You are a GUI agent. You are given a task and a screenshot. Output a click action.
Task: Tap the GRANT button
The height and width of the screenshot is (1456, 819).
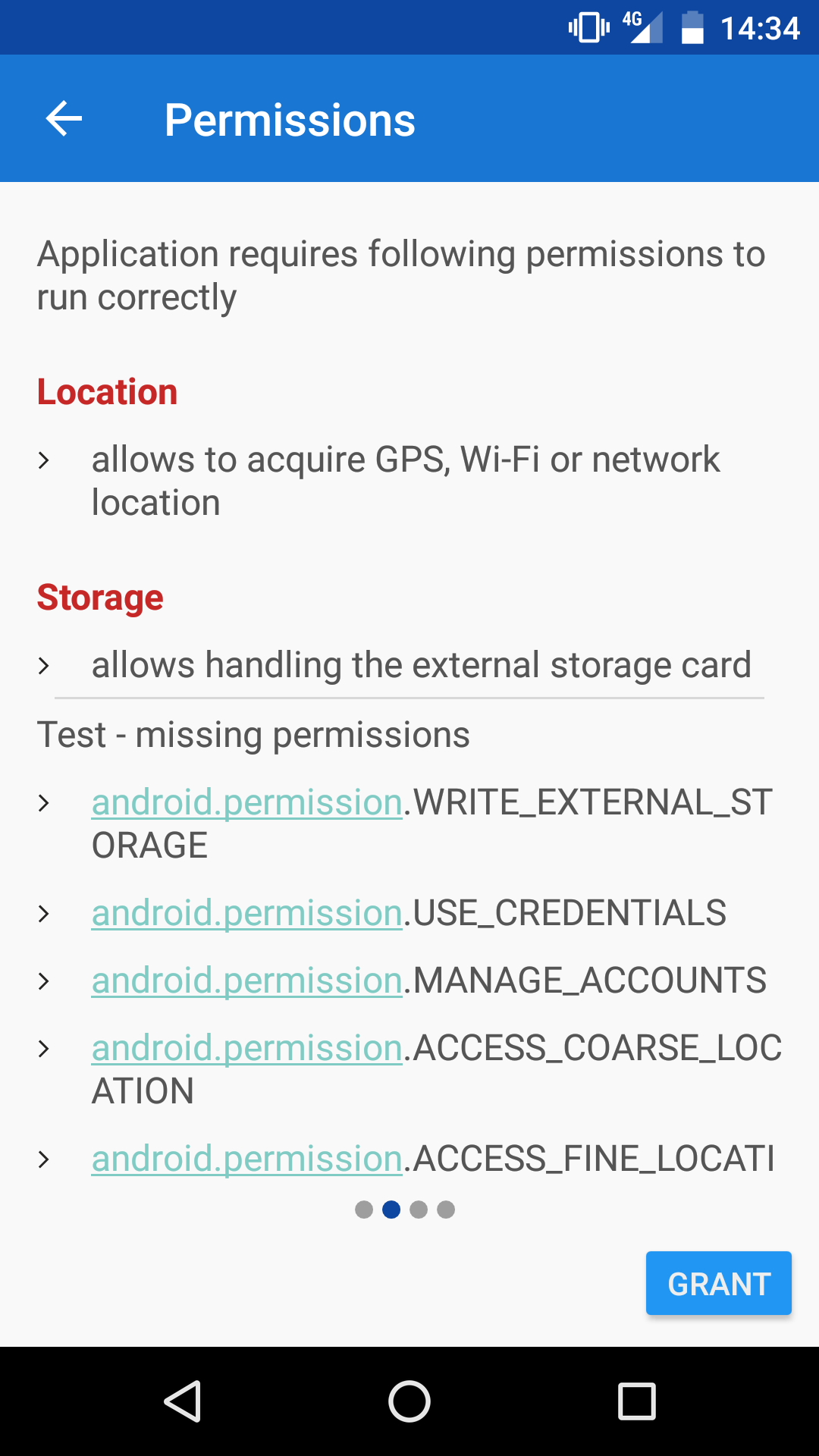tap(718, 1283)
